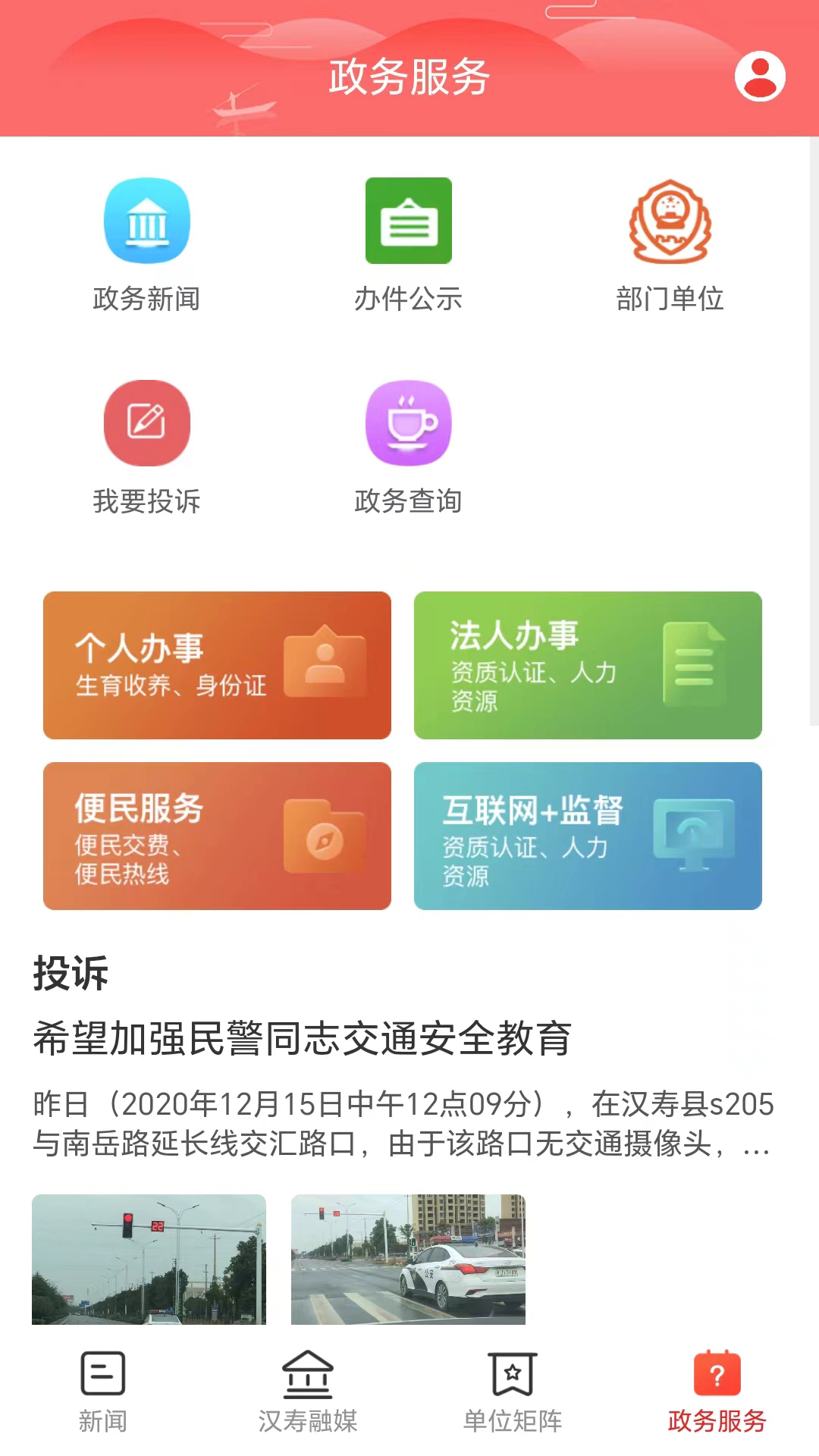The image size is (819, 1456).
Task: Tap the user profile avatar icon
Action: tap(761, 76)
